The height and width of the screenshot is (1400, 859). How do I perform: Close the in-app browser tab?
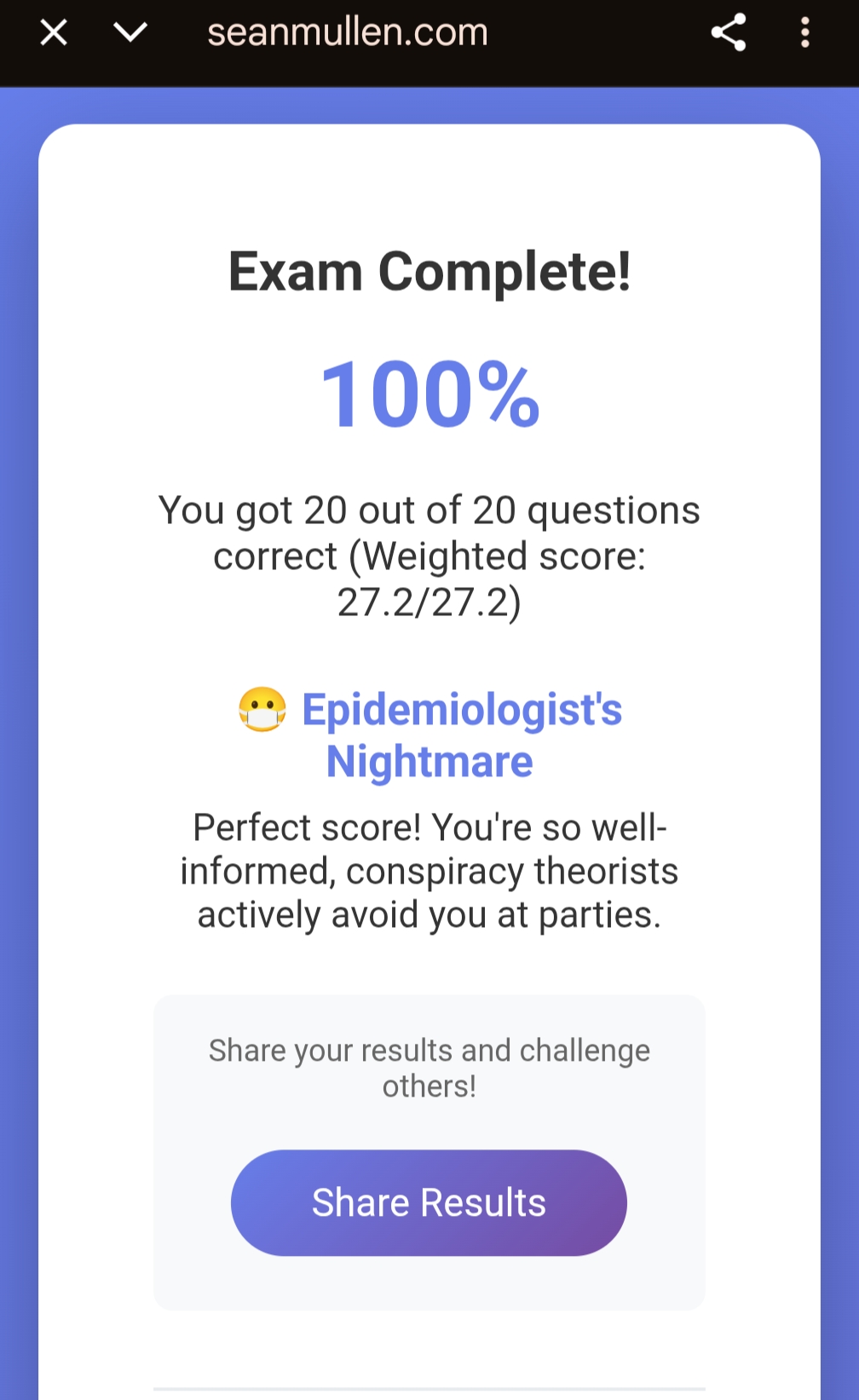pyautogui.click(x=54, y=33)
